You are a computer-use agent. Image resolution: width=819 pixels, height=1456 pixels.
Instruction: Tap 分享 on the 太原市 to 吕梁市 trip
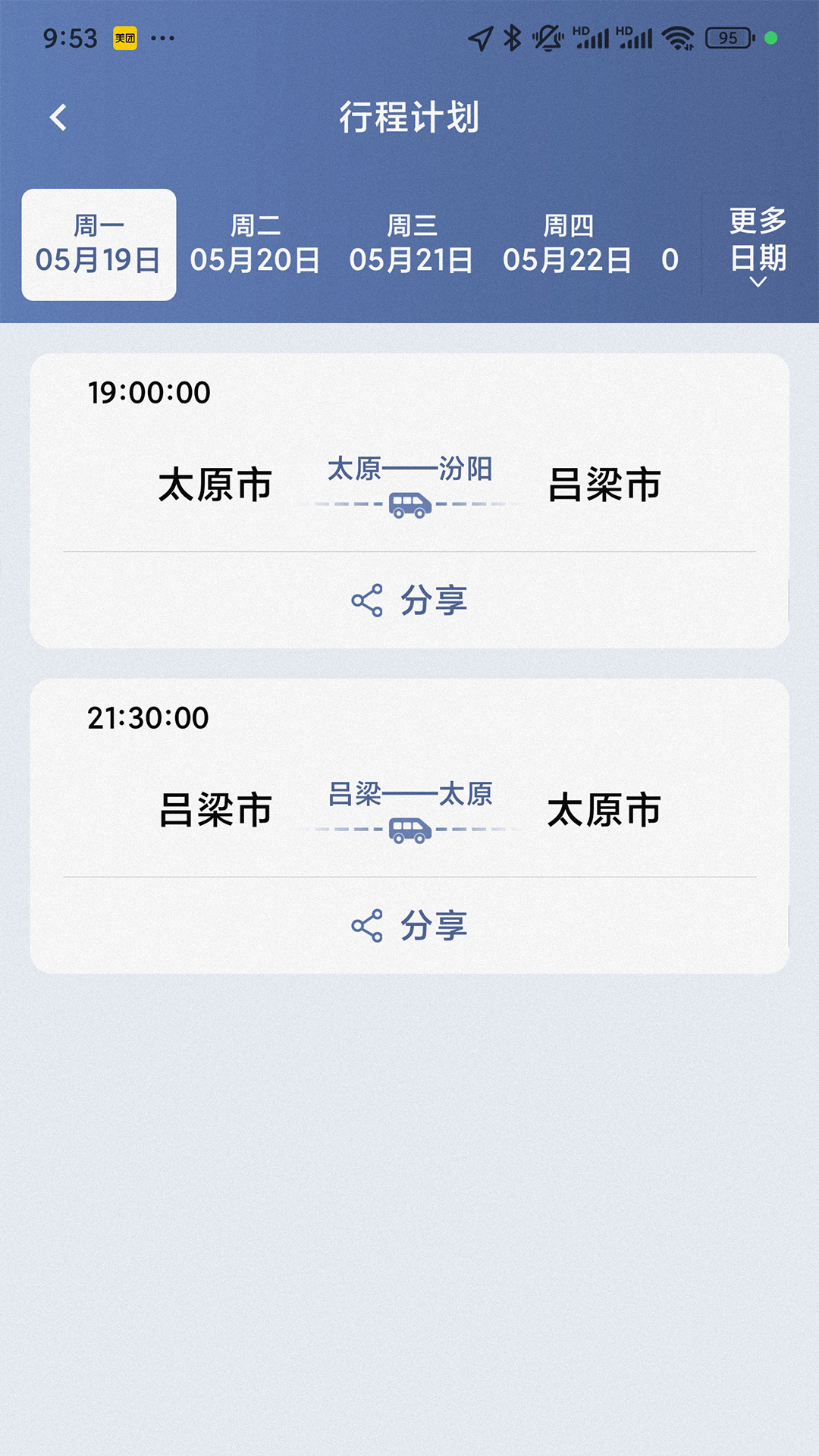tap(432, 600)
